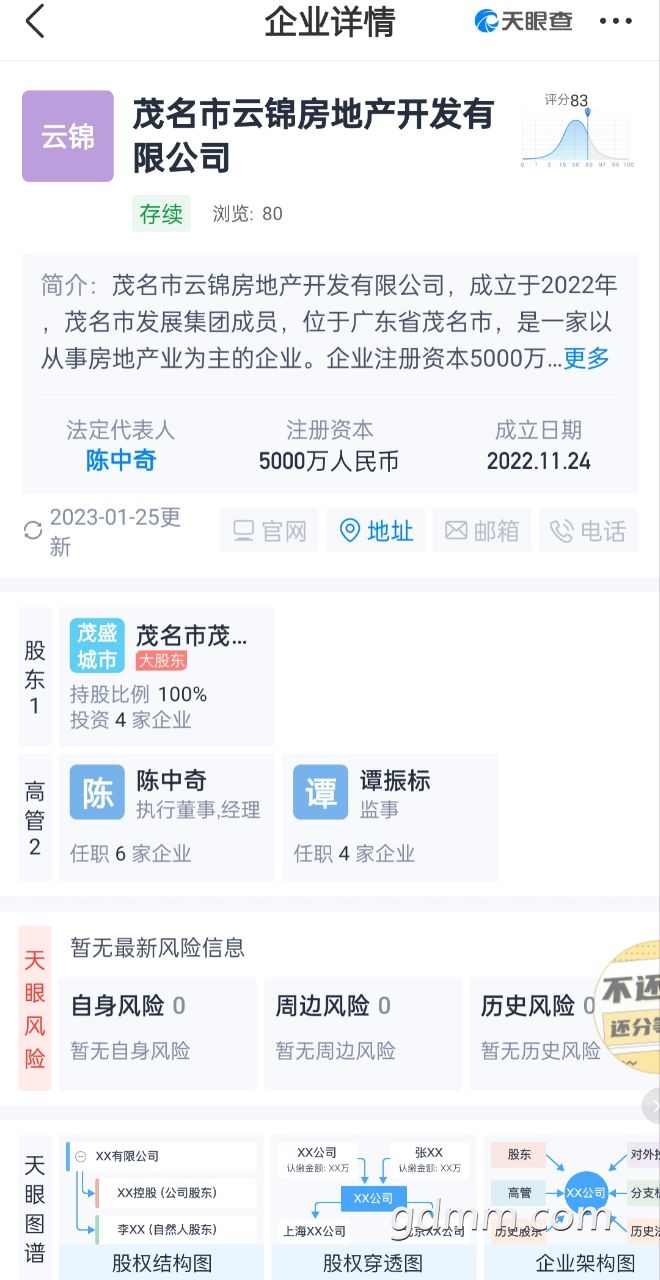
Task: Open the 股权结构图 chart
Action: pos(162,1207)
